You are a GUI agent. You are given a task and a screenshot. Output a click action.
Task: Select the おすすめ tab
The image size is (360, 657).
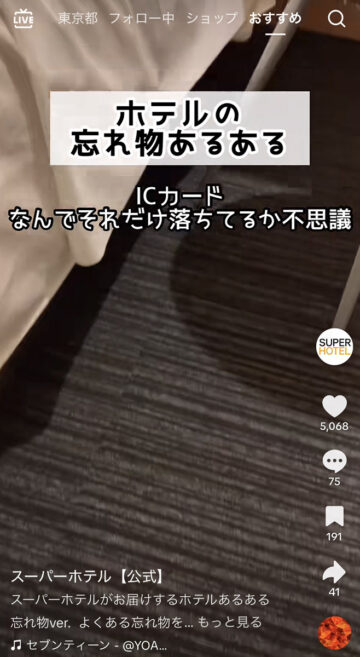click(275, 19)
